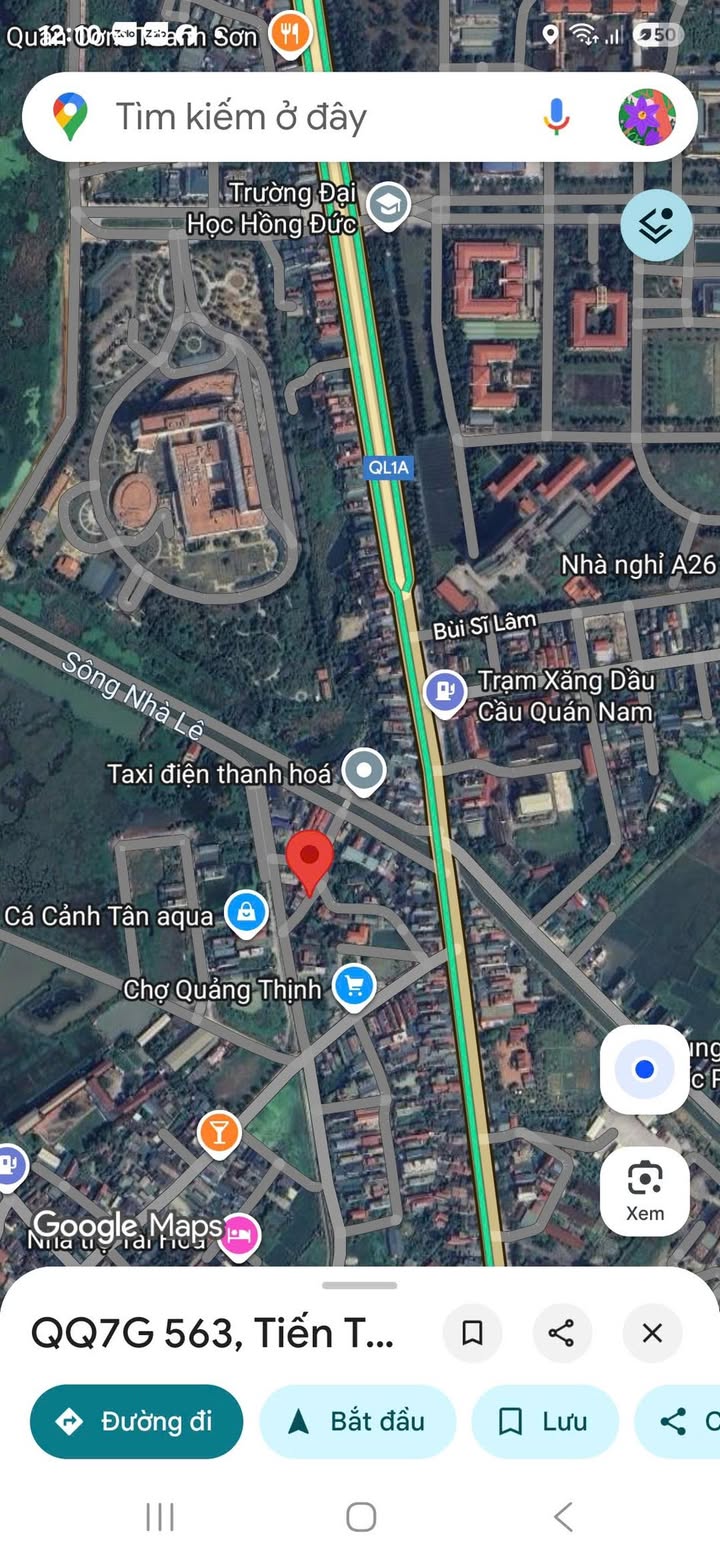
Task: Select the Chợ Quảng Thịnh market marker
Action: 354,986
